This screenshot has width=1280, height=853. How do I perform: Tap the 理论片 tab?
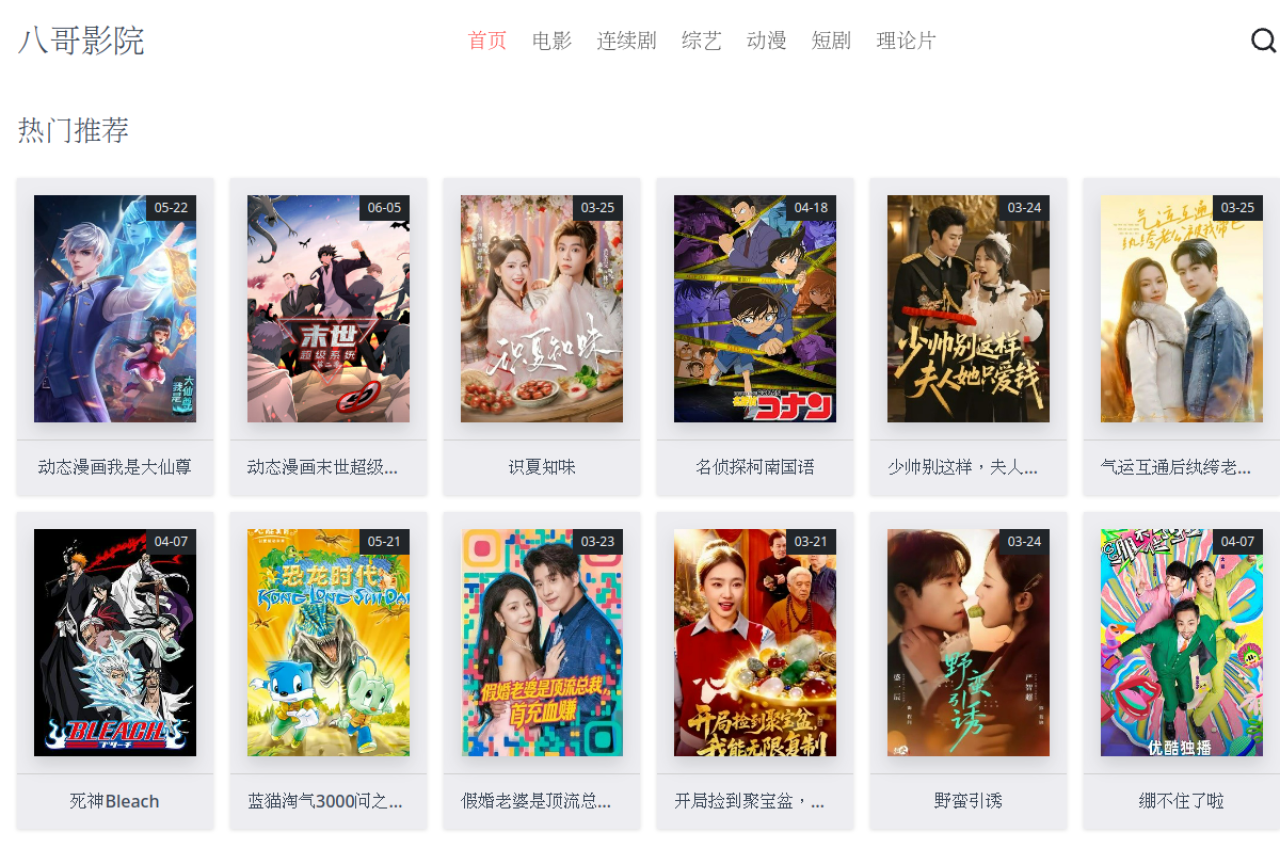(x=906, y=41)
